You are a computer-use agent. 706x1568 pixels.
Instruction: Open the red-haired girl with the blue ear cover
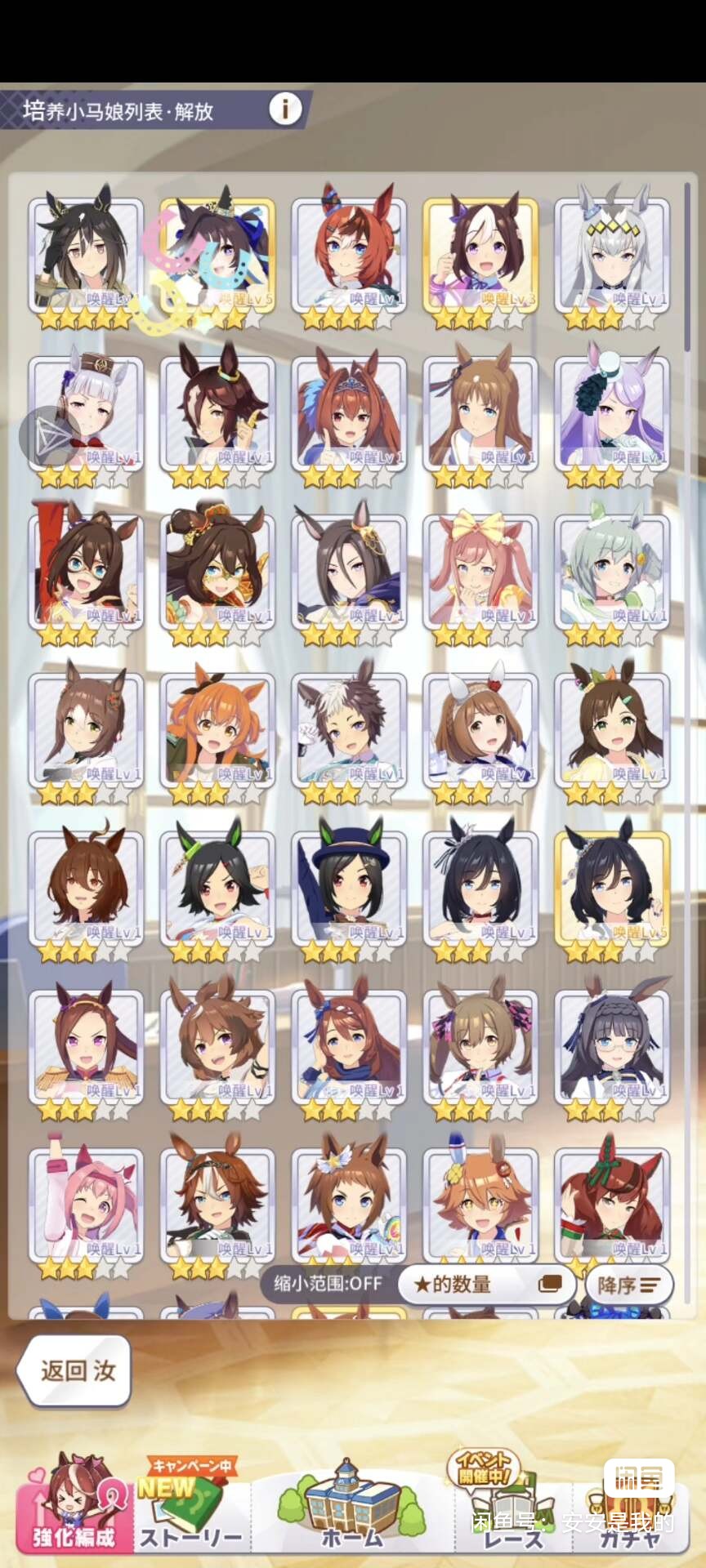click(349, 255)
